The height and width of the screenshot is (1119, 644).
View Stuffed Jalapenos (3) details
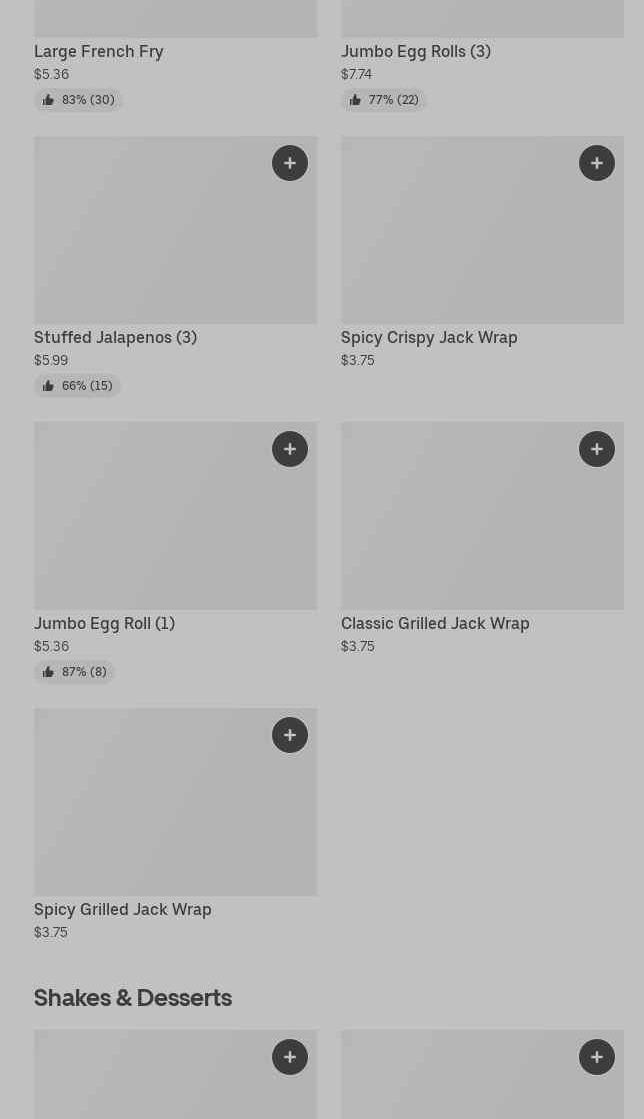point(115,337)
